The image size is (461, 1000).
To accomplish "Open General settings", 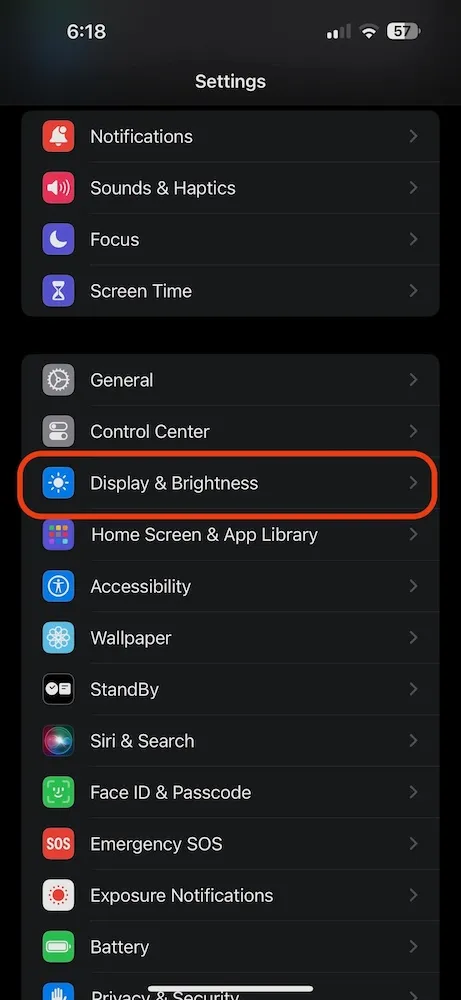I will pyautogui.click(x=230, y=380).
